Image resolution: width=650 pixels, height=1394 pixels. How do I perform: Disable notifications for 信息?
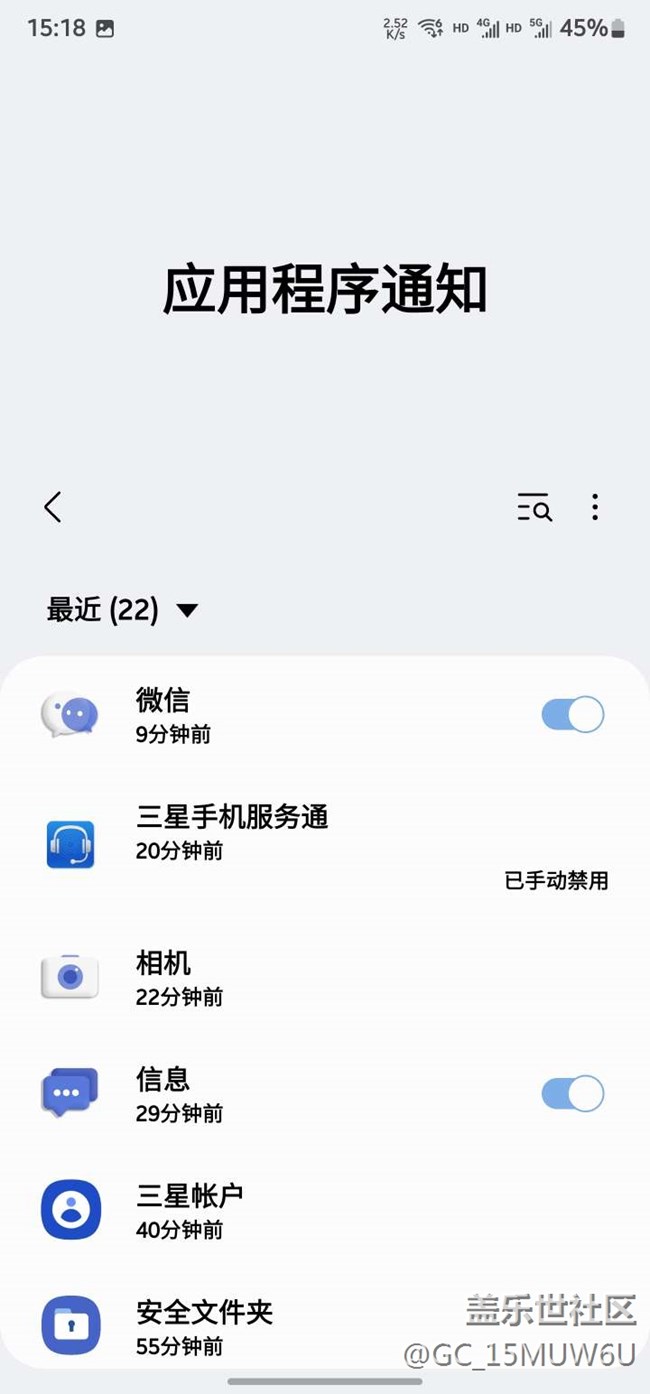point(572,1094)
